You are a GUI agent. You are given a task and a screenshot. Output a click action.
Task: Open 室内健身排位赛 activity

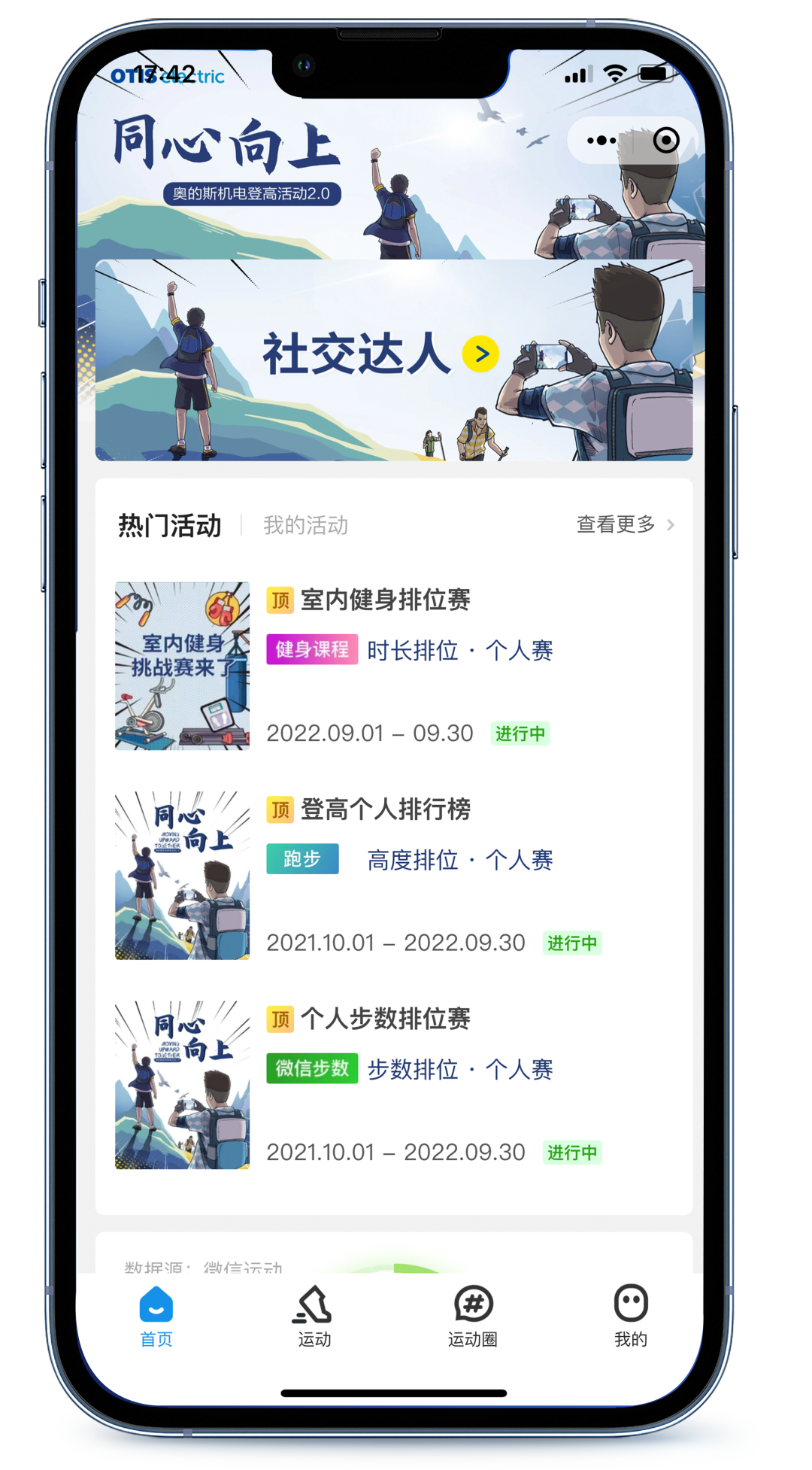[385, 600]
